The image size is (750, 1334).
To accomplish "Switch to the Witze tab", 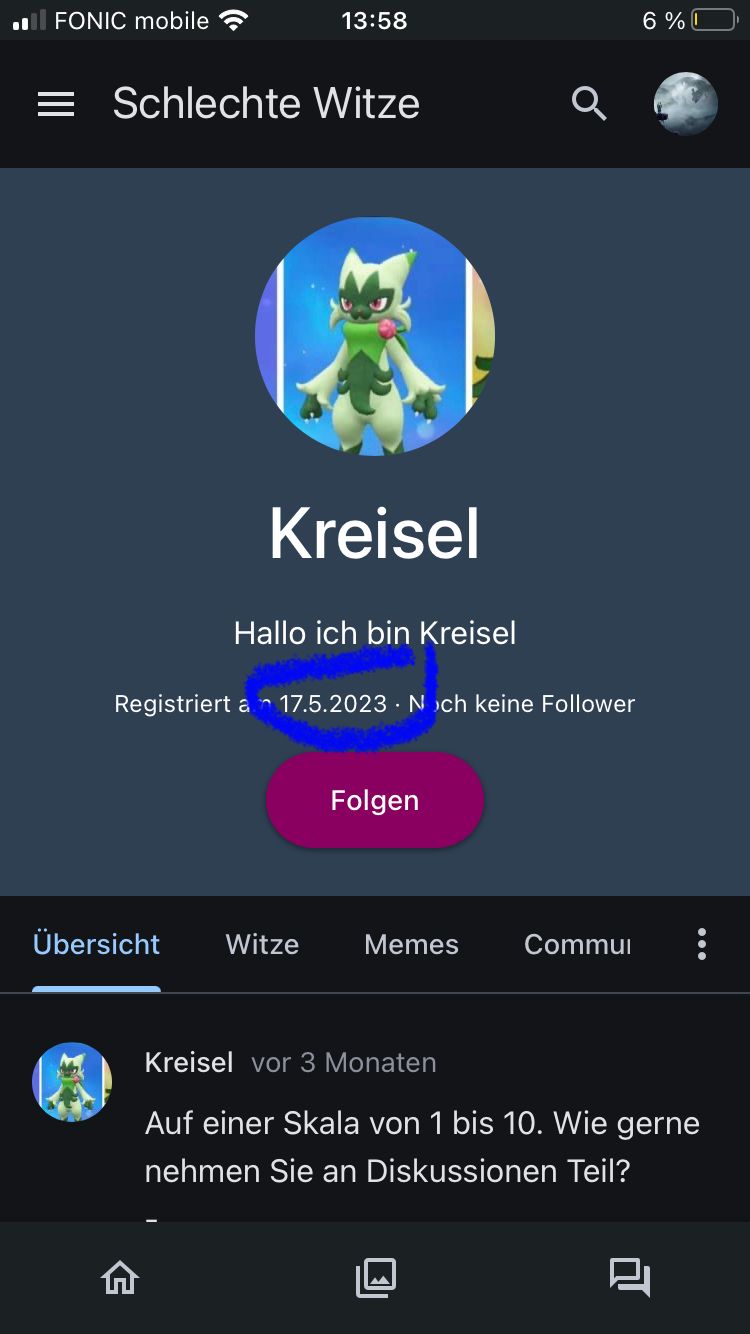I will (262, 945).
